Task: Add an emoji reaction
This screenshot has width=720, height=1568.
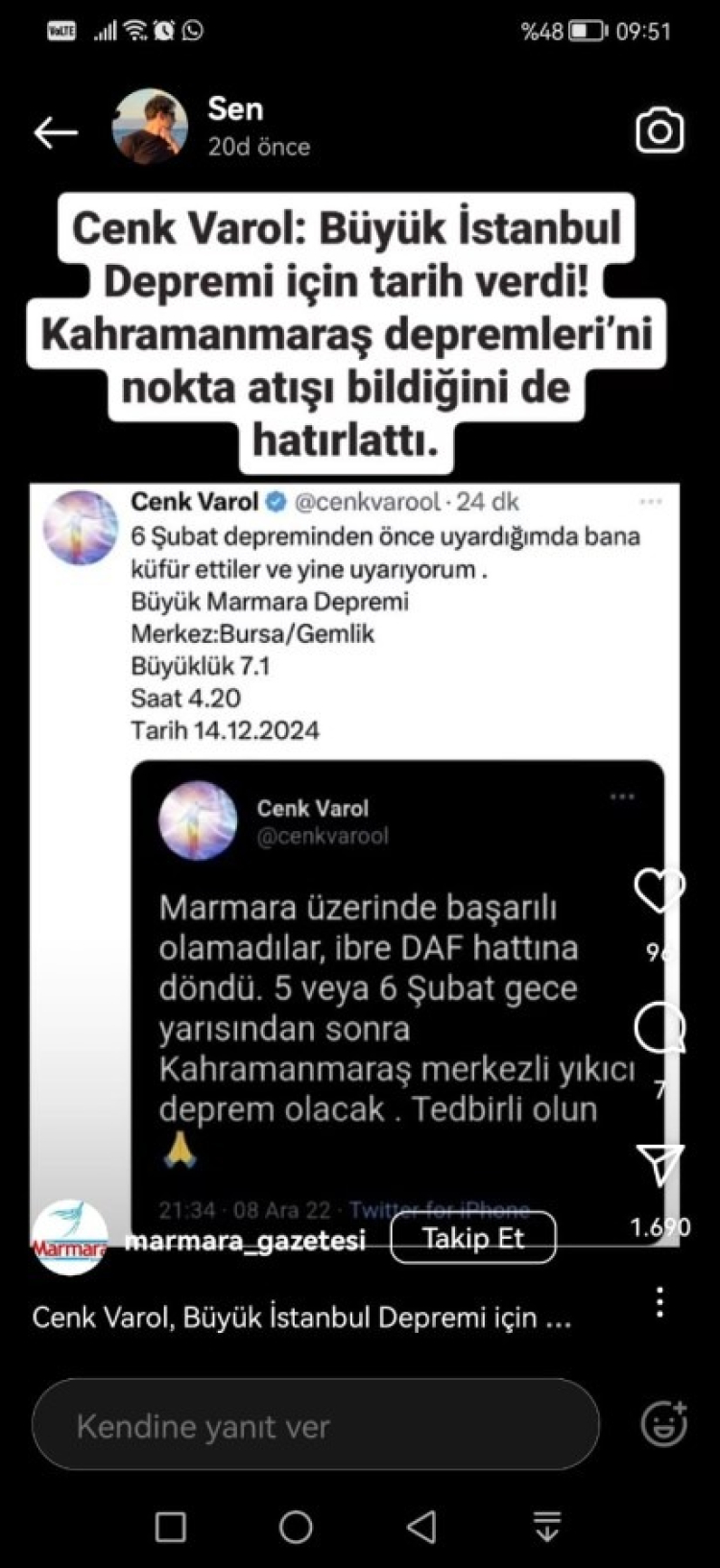Action: pos(663,1424)
